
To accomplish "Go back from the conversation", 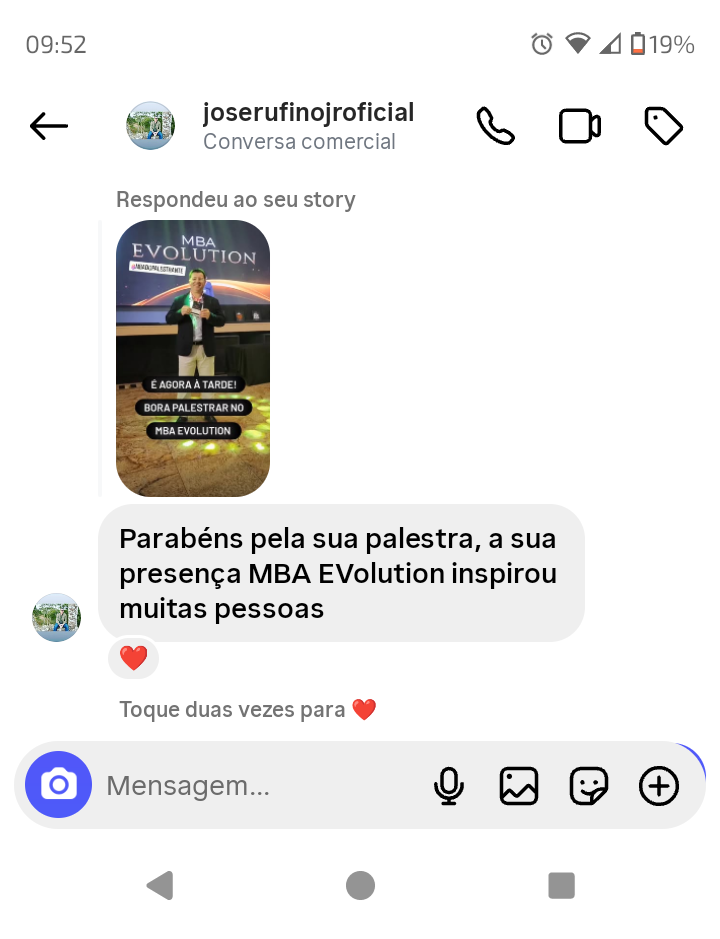I will (49, 126).
